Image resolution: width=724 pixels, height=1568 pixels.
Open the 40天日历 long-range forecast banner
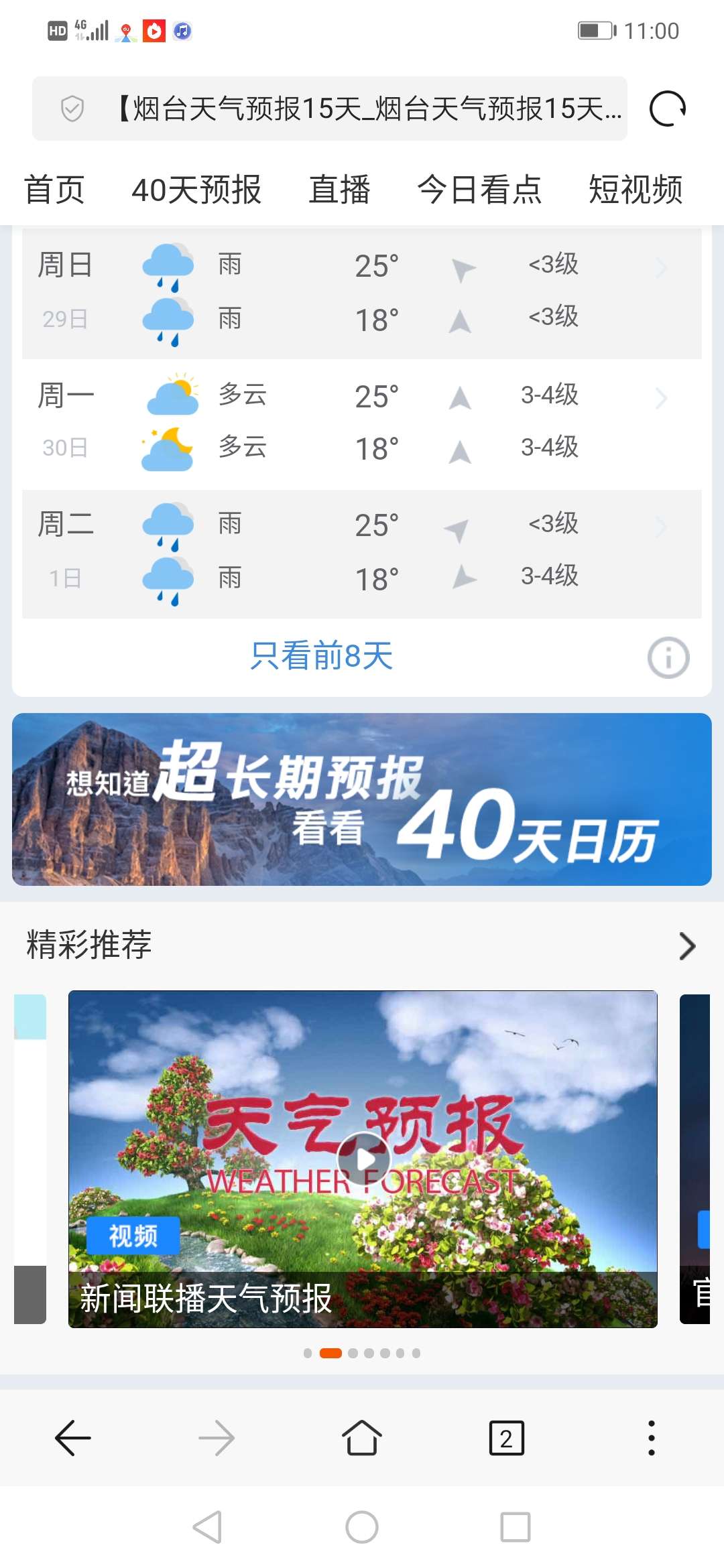point(362,799)
